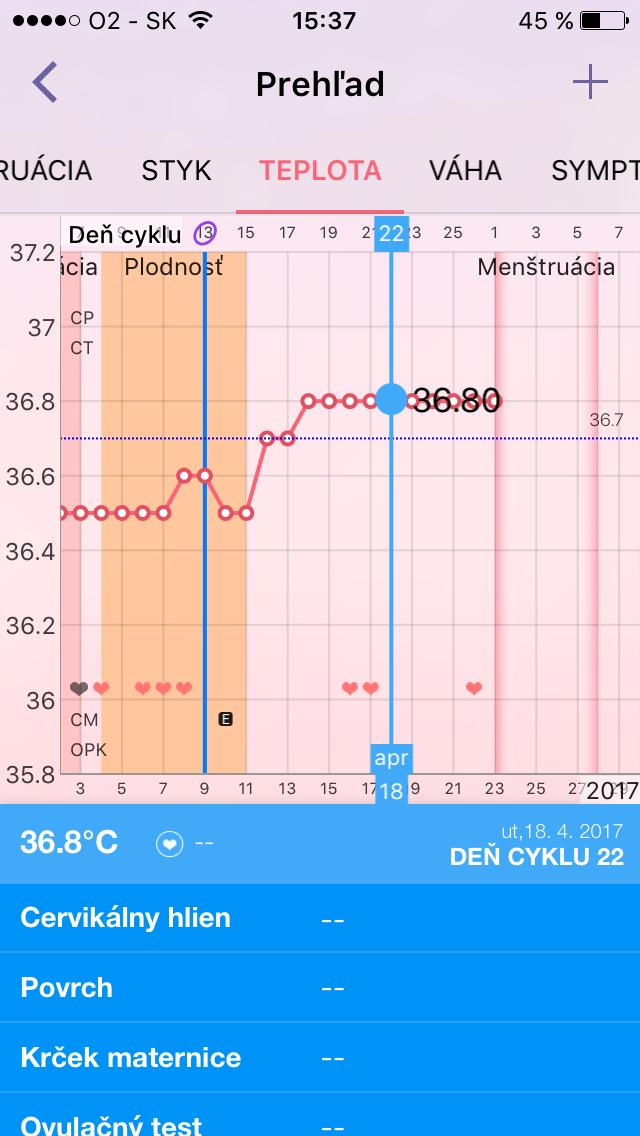Edit the Krček maternice entry
640x1136 pixels.
point(320,1058)
